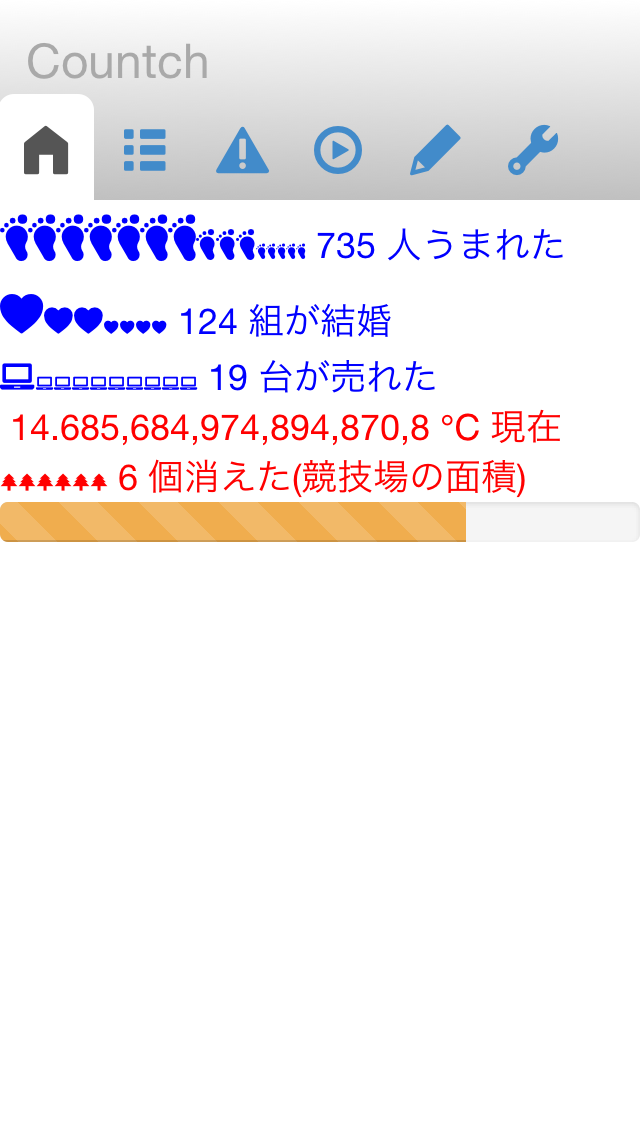
Task: Open the wrench settings tab
Action: point(532,151)
